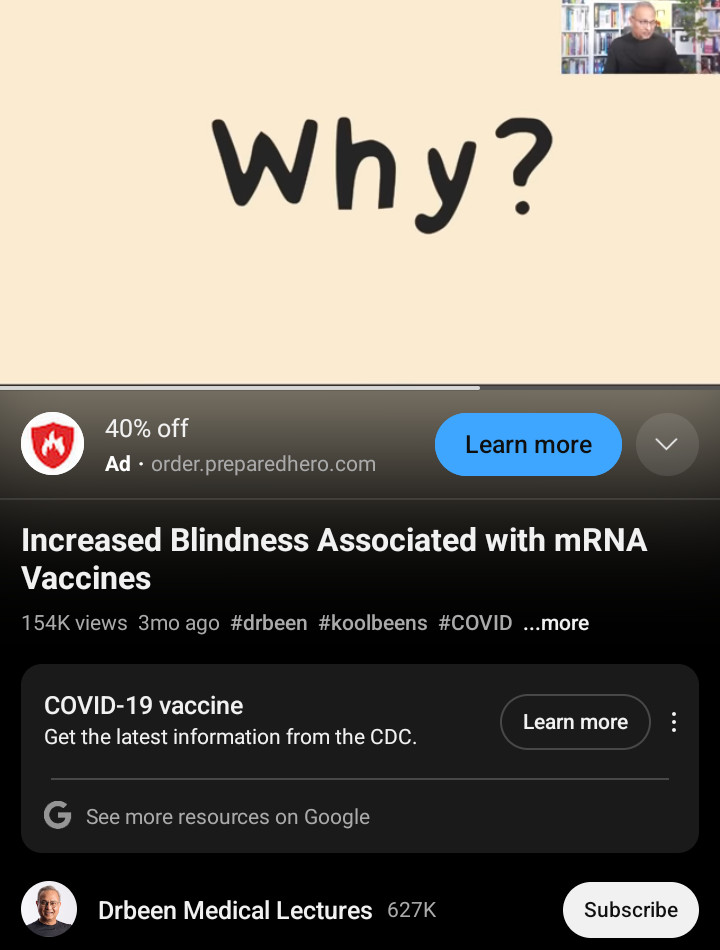720x950 pixels.
Task: Learn more about COVID-19 vaccine from CDC
Action: (575, 722)
